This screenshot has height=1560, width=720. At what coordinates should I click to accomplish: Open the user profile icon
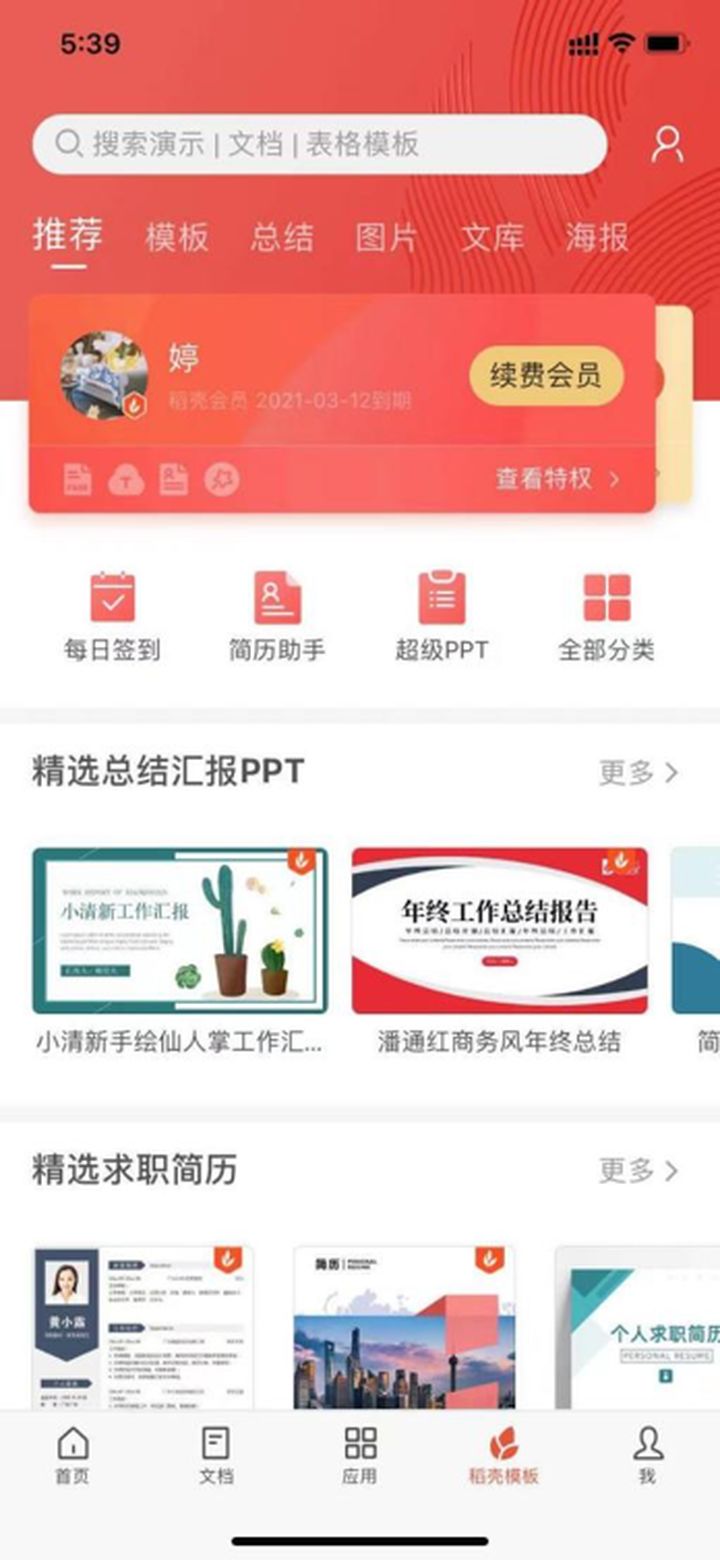(667, 145)
